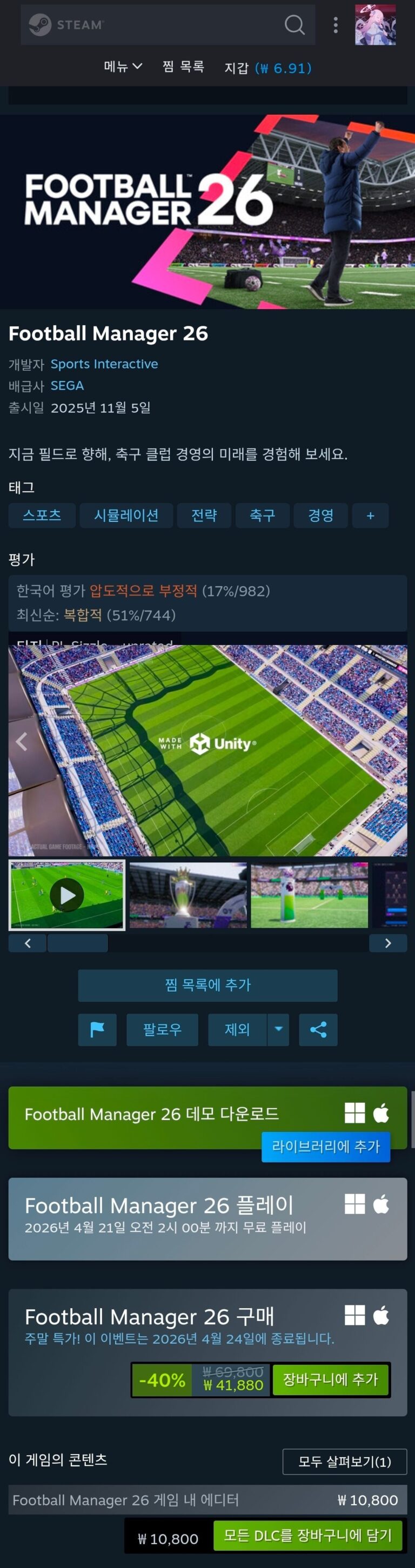This screenshot has width=415, height=1568.
Task: Open the 지갑 wallet balance
Action: (267, 68)
